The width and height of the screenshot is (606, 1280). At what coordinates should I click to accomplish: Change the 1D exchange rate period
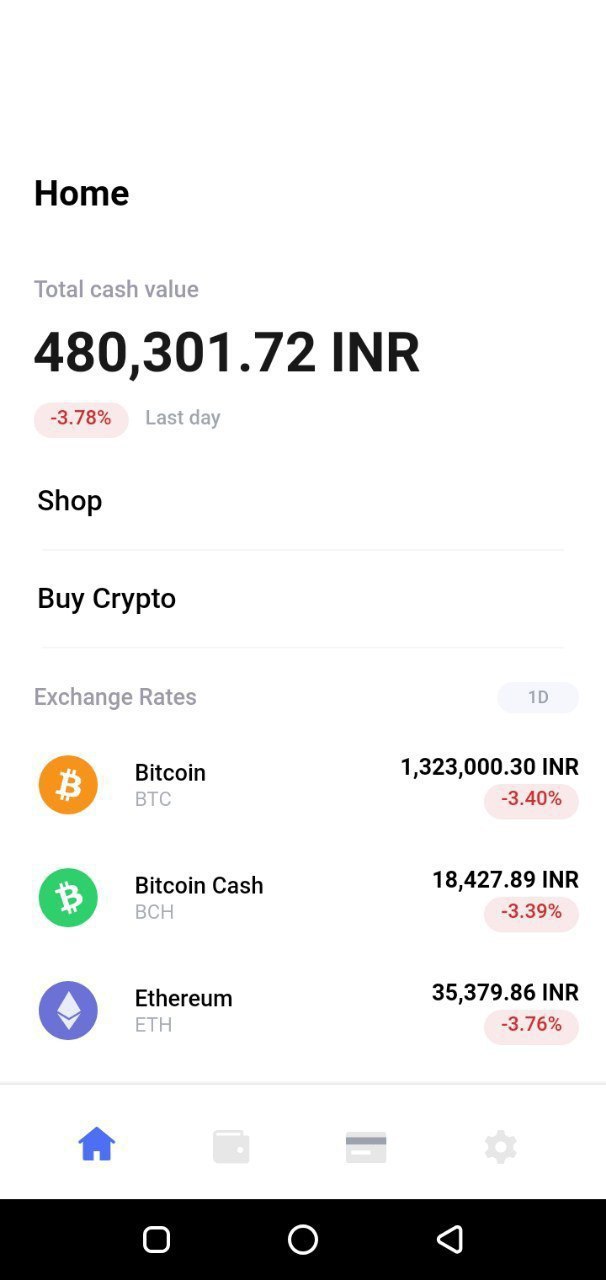pos(537,697)
